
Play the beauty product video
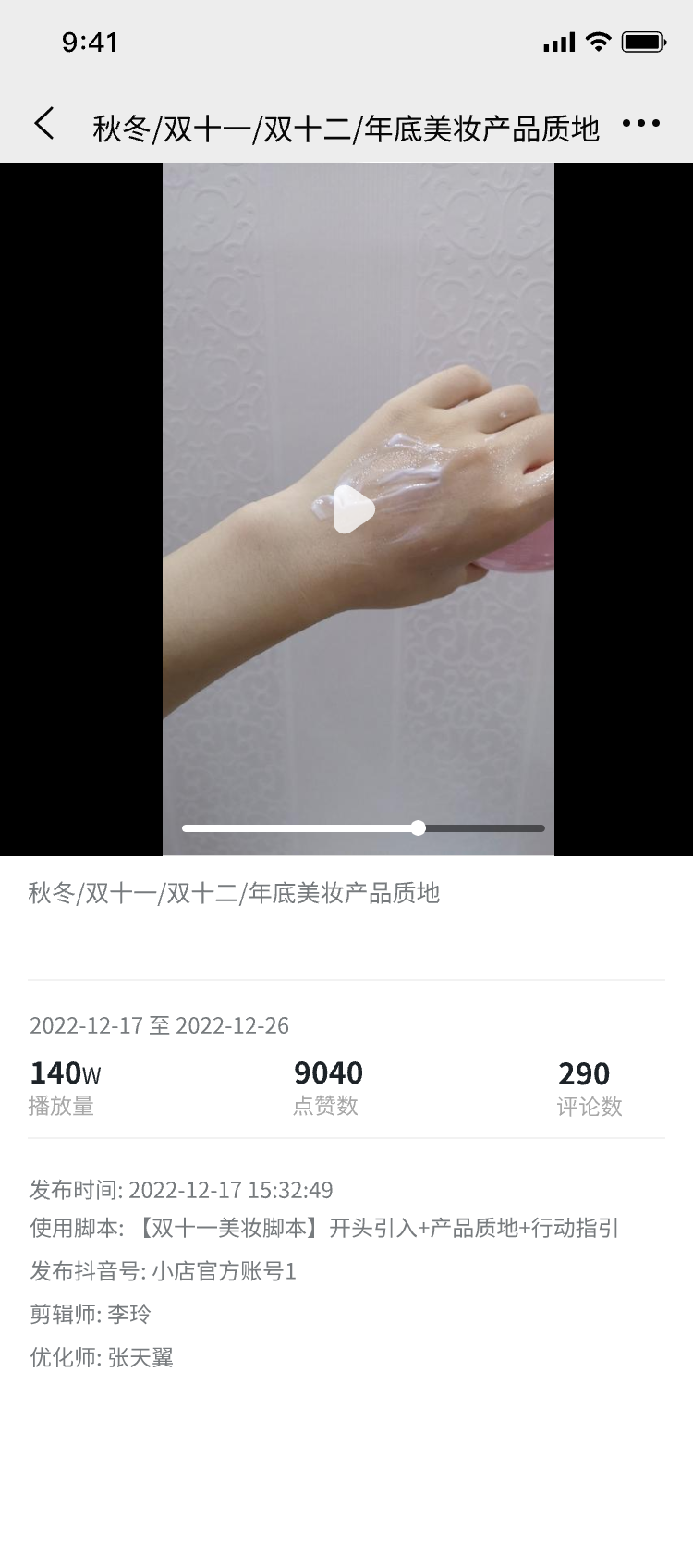pos(353,509)
